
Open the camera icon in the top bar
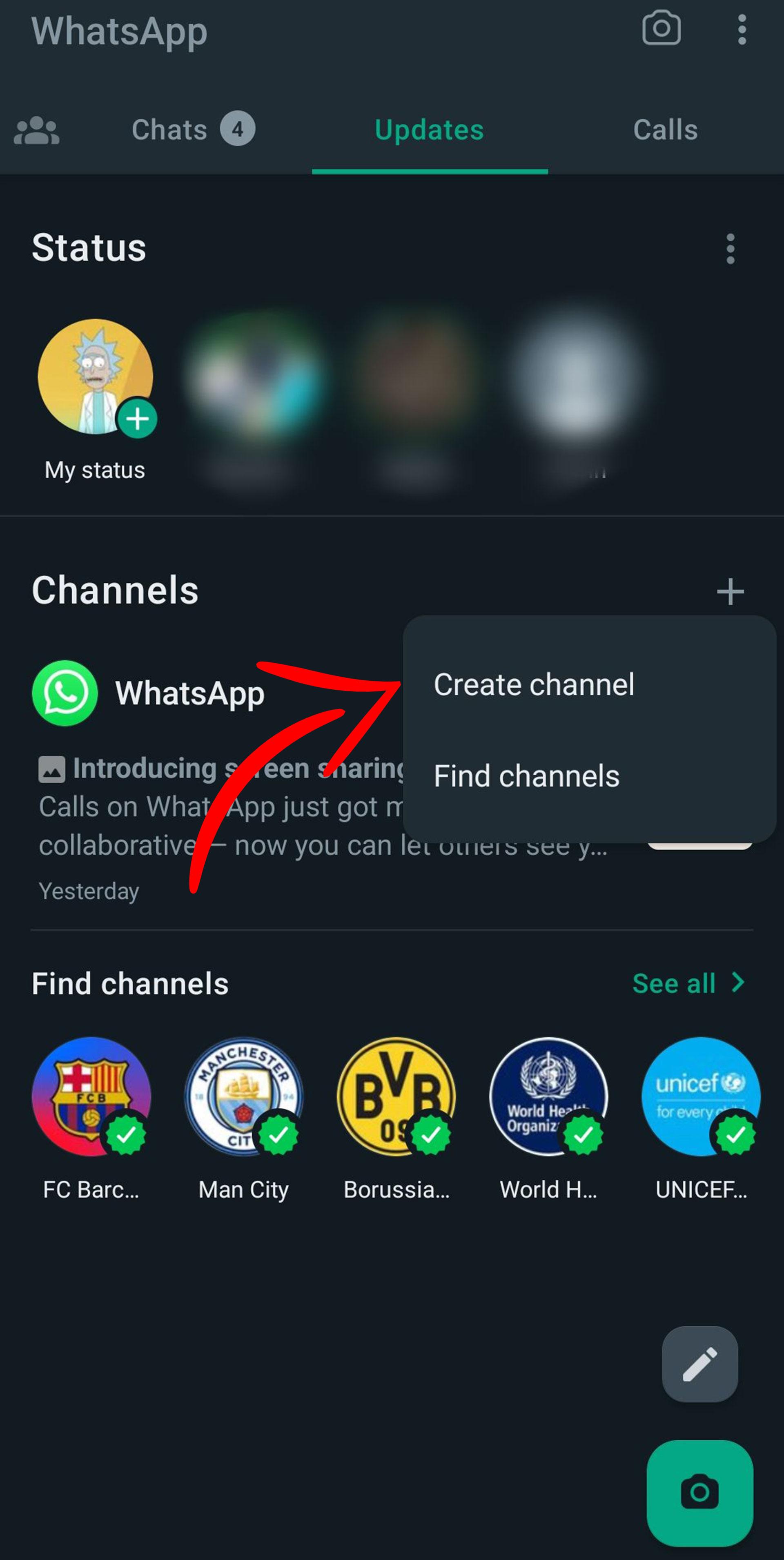pyautogui.click(x=661, y=28)
